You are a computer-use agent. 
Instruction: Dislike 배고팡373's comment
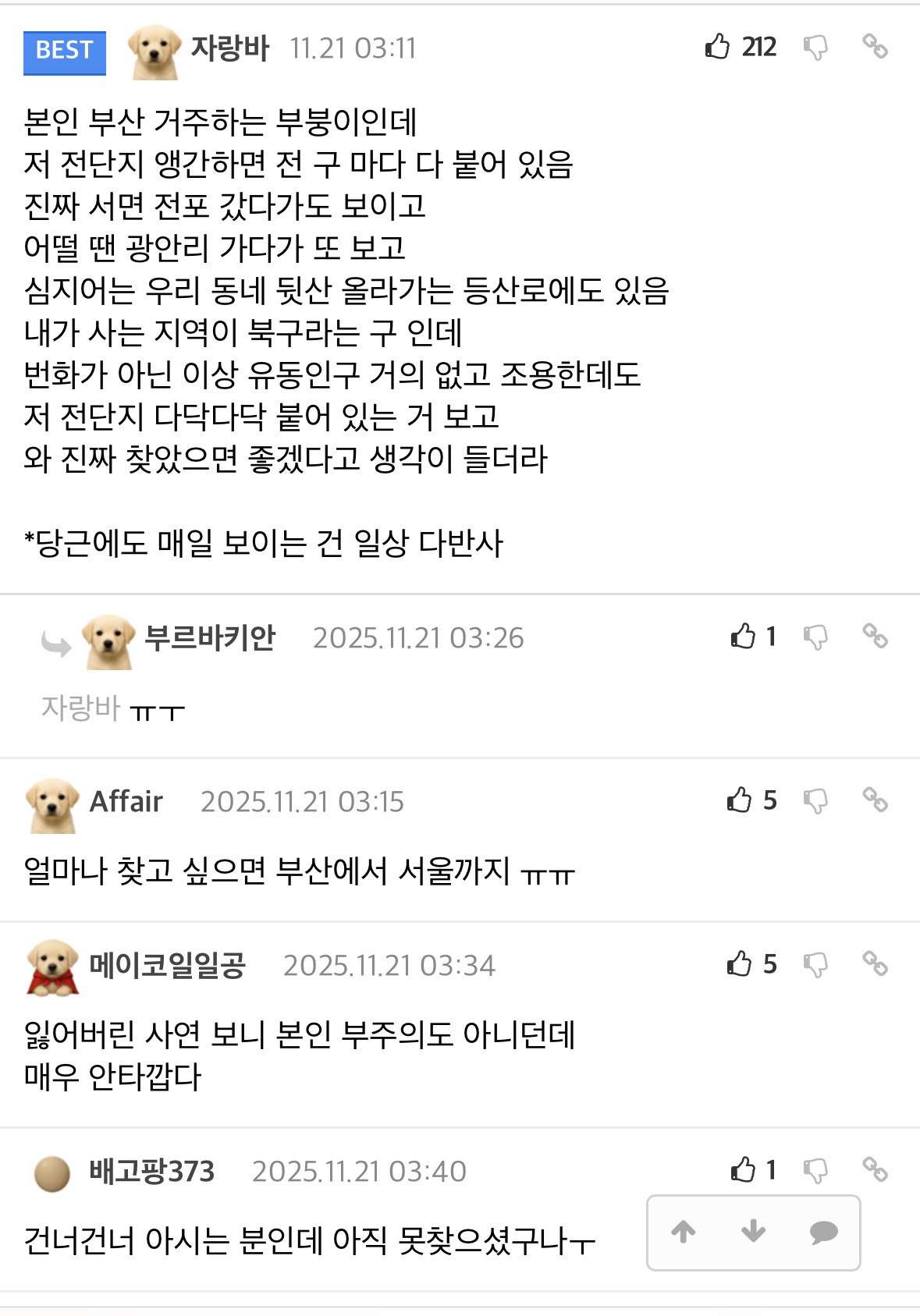(815, 1171)
